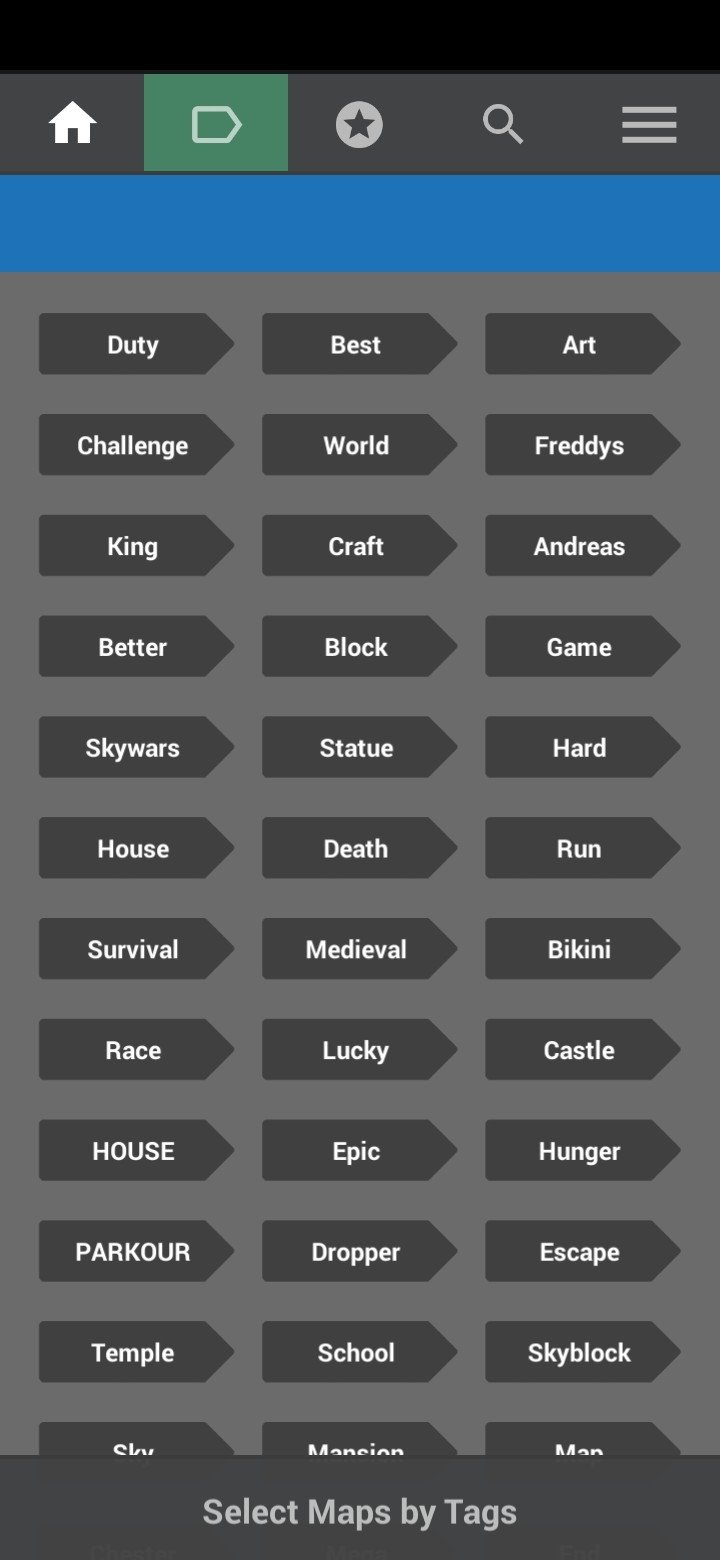720x1560 pixels.
Task: Select the Andreas tag
Action: 582,546
